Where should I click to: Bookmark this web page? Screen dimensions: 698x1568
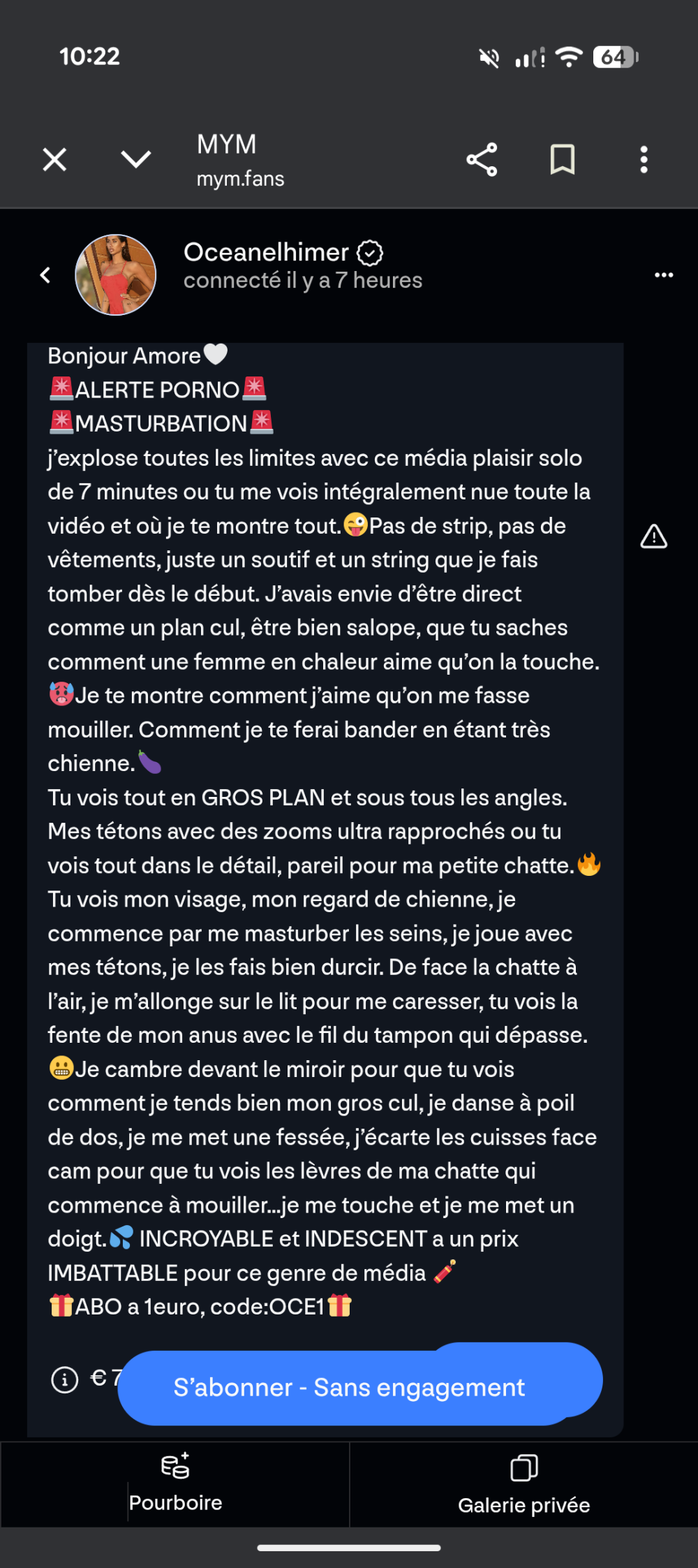(x=563, y=160)
